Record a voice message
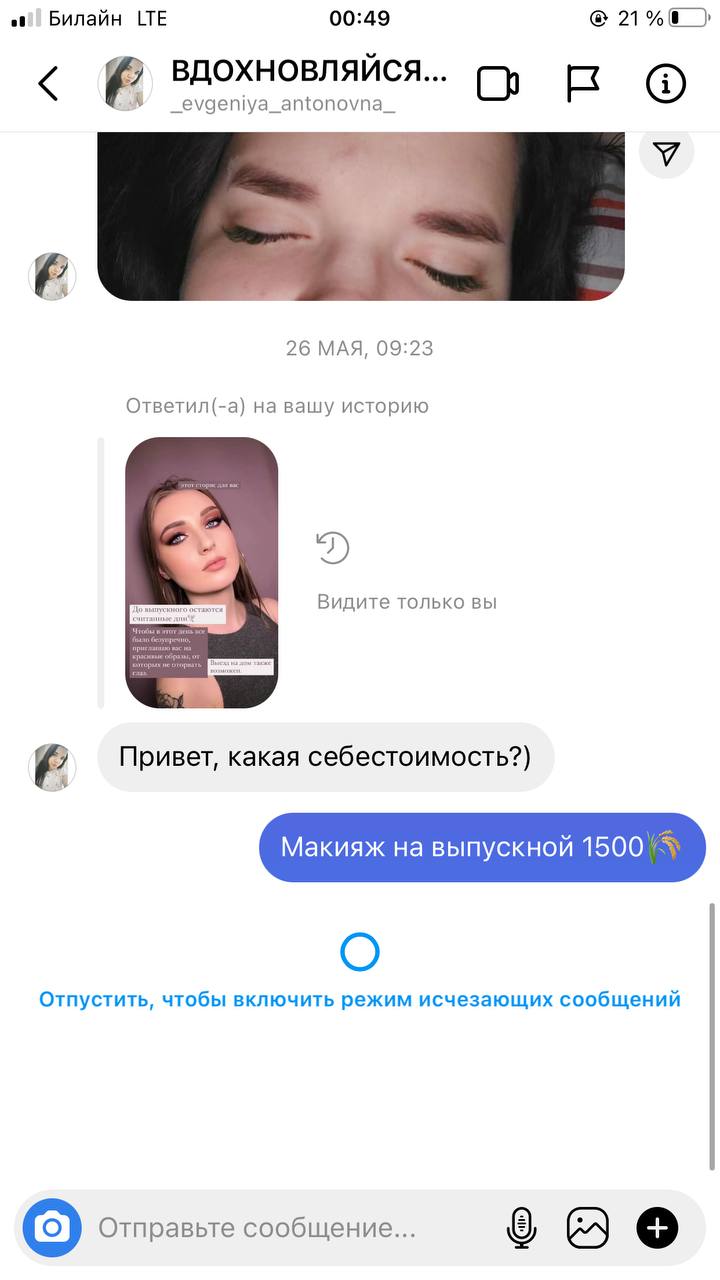Image resolution: width=720 pixels, height=1280 pixels. (x=521, y=1227)
